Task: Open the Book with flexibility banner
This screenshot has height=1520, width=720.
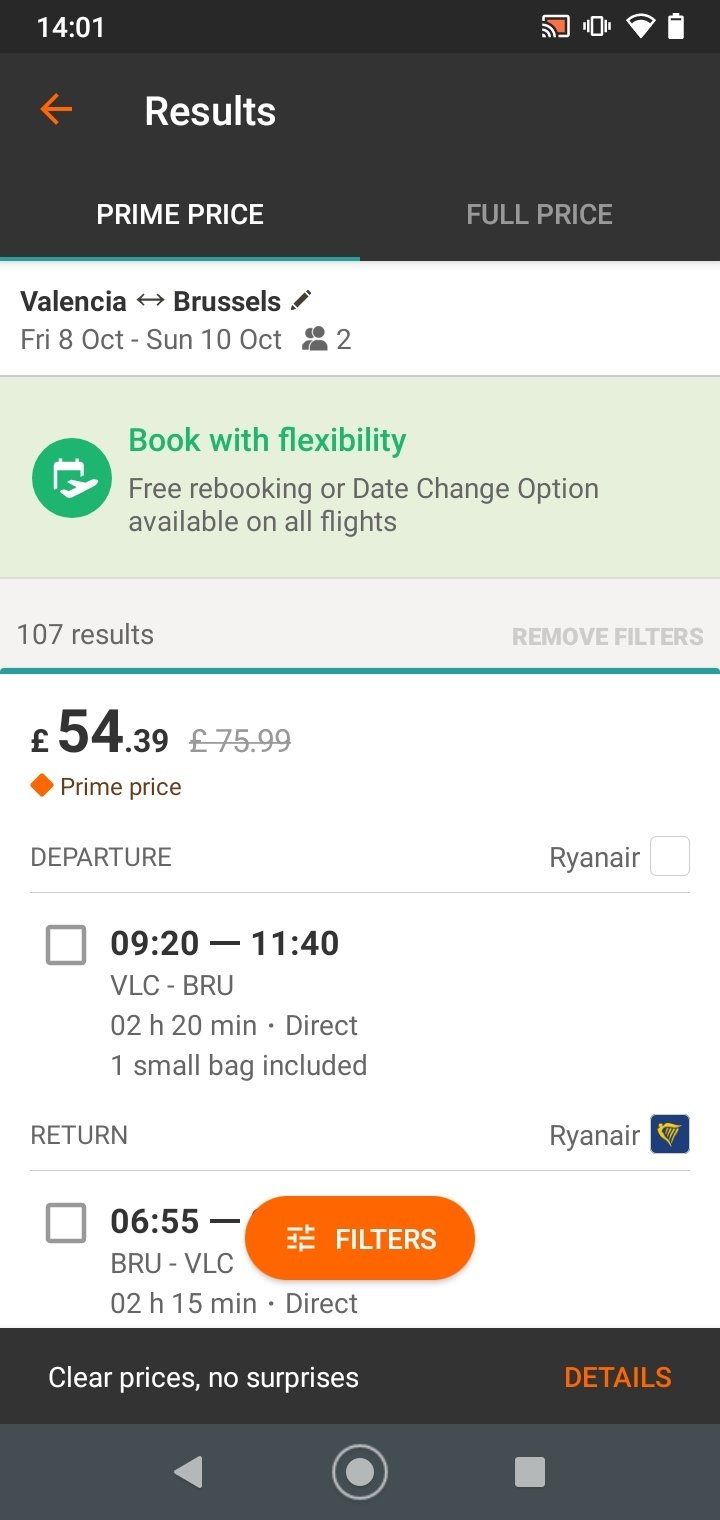Action: [360, 478]
